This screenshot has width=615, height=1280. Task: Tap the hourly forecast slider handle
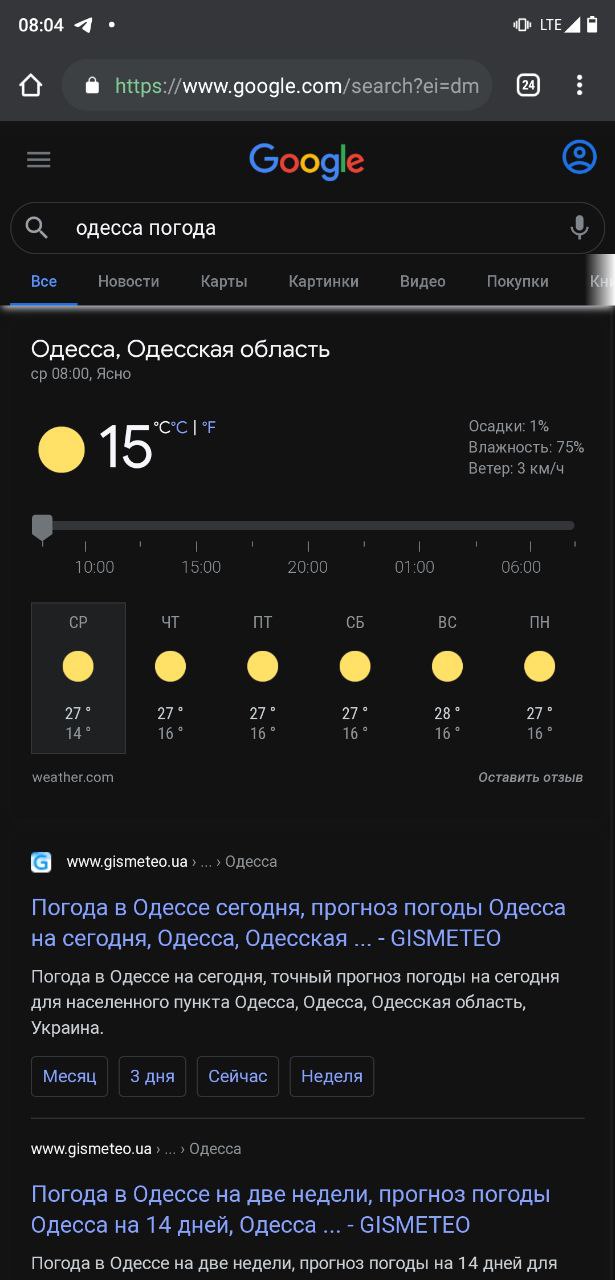click(x=42, y=526)
